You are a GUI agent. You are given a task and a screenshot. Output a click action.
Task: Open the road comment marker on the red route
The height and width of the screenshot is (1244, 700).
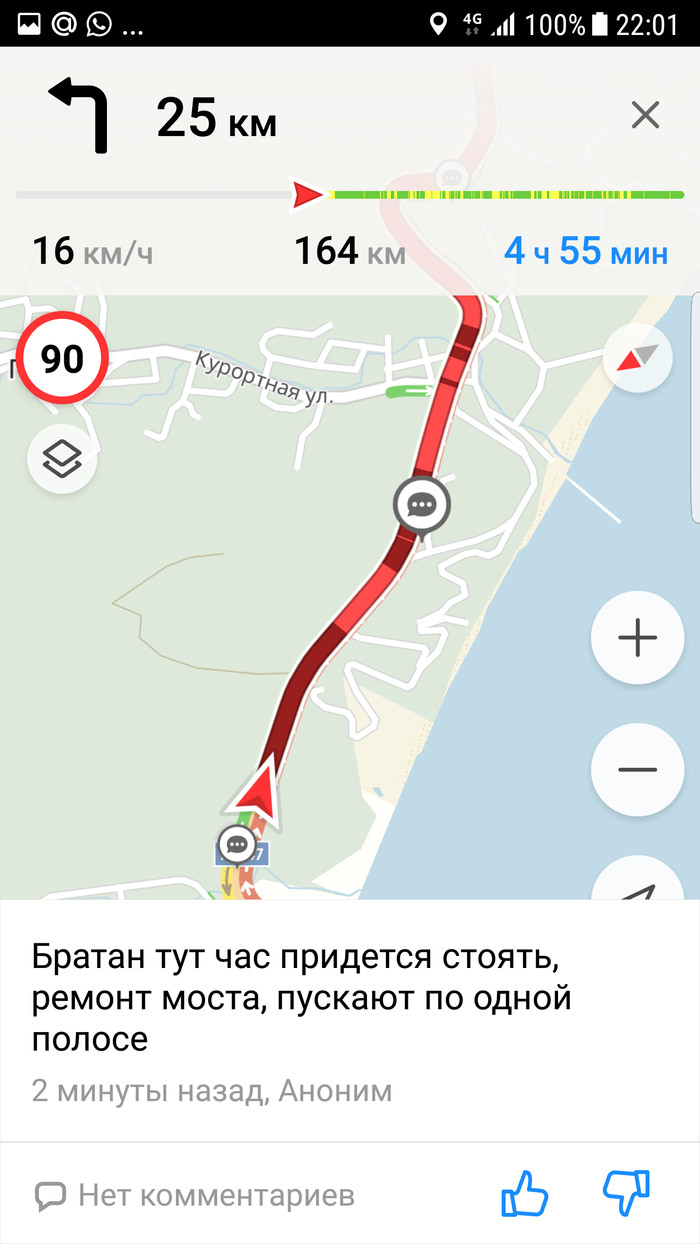coord(422,506)
